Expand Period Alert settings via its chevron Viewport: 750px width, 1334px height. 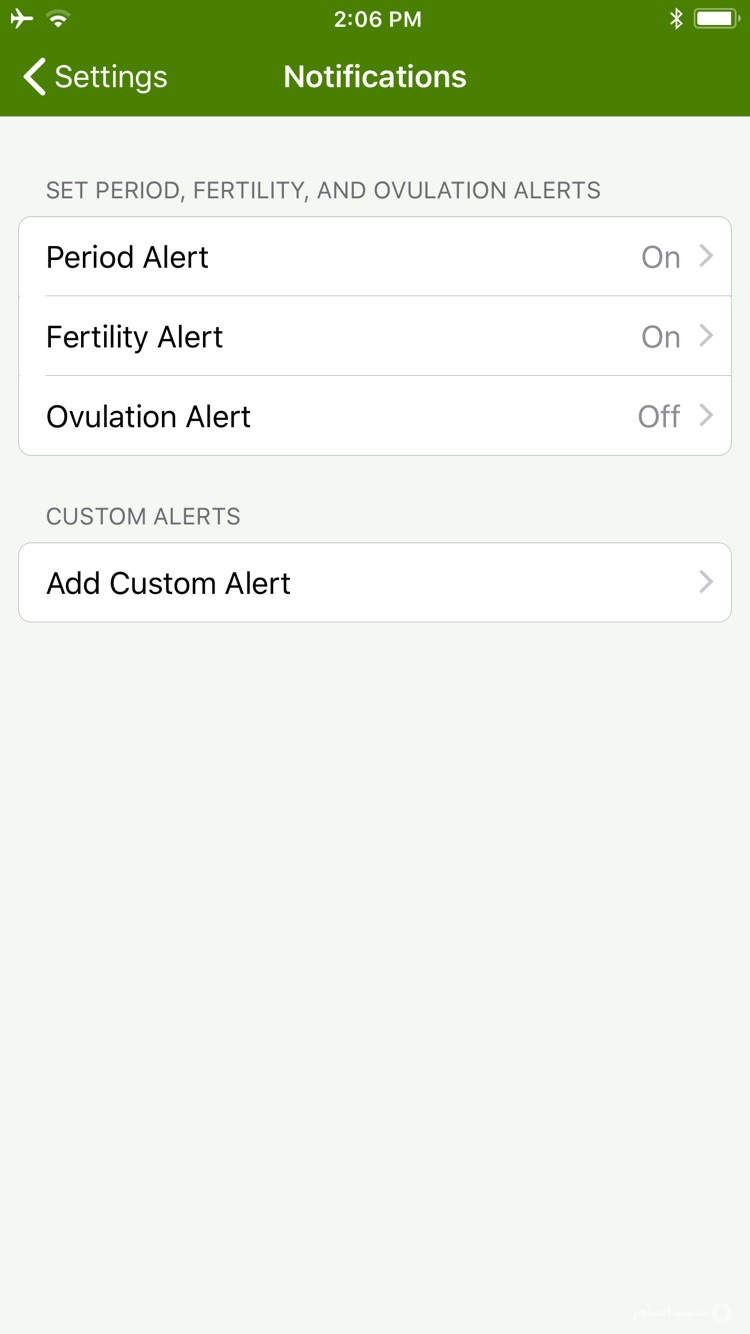706,257
